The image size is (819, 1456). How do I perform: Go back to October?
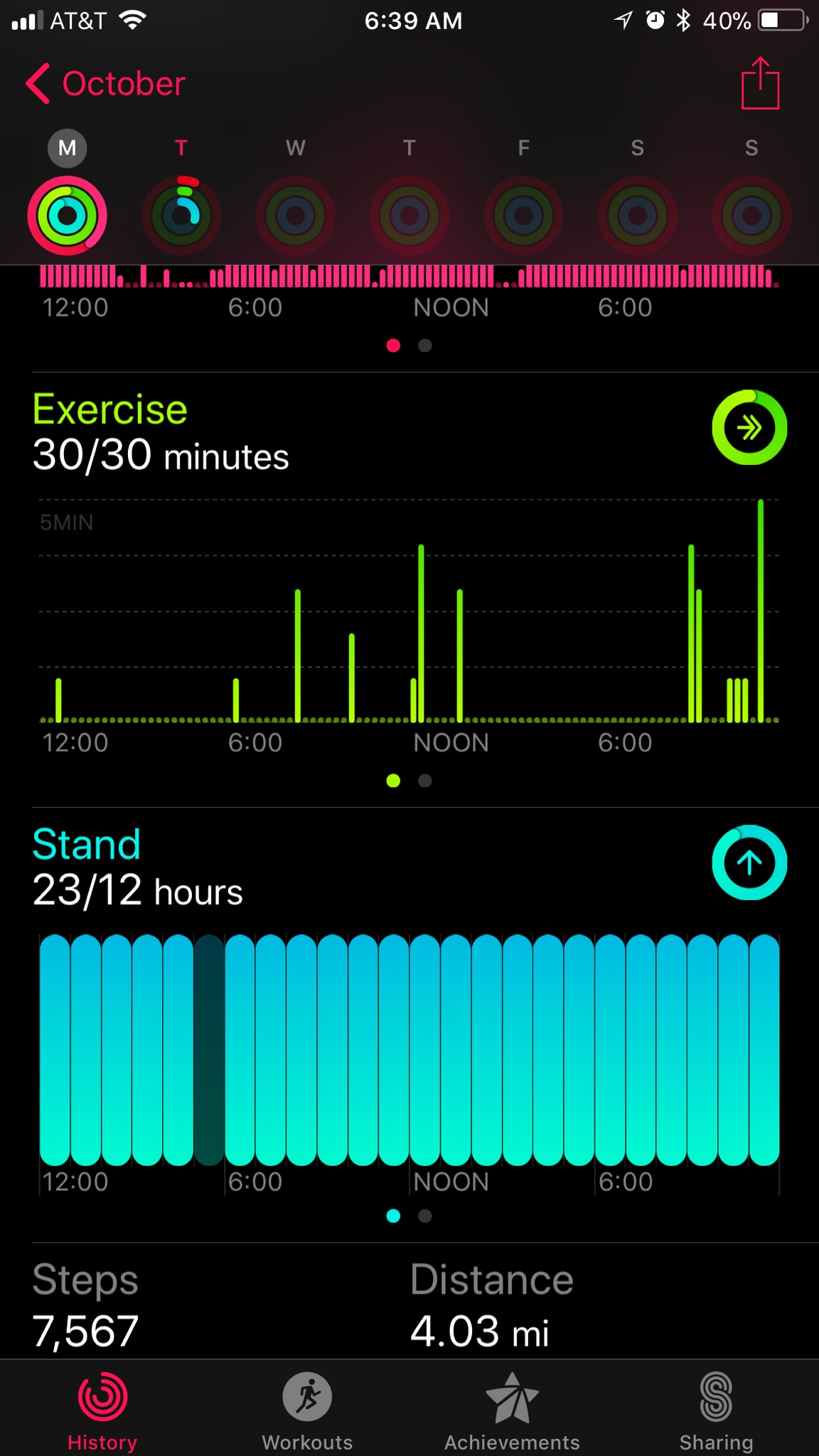(105, 84)
